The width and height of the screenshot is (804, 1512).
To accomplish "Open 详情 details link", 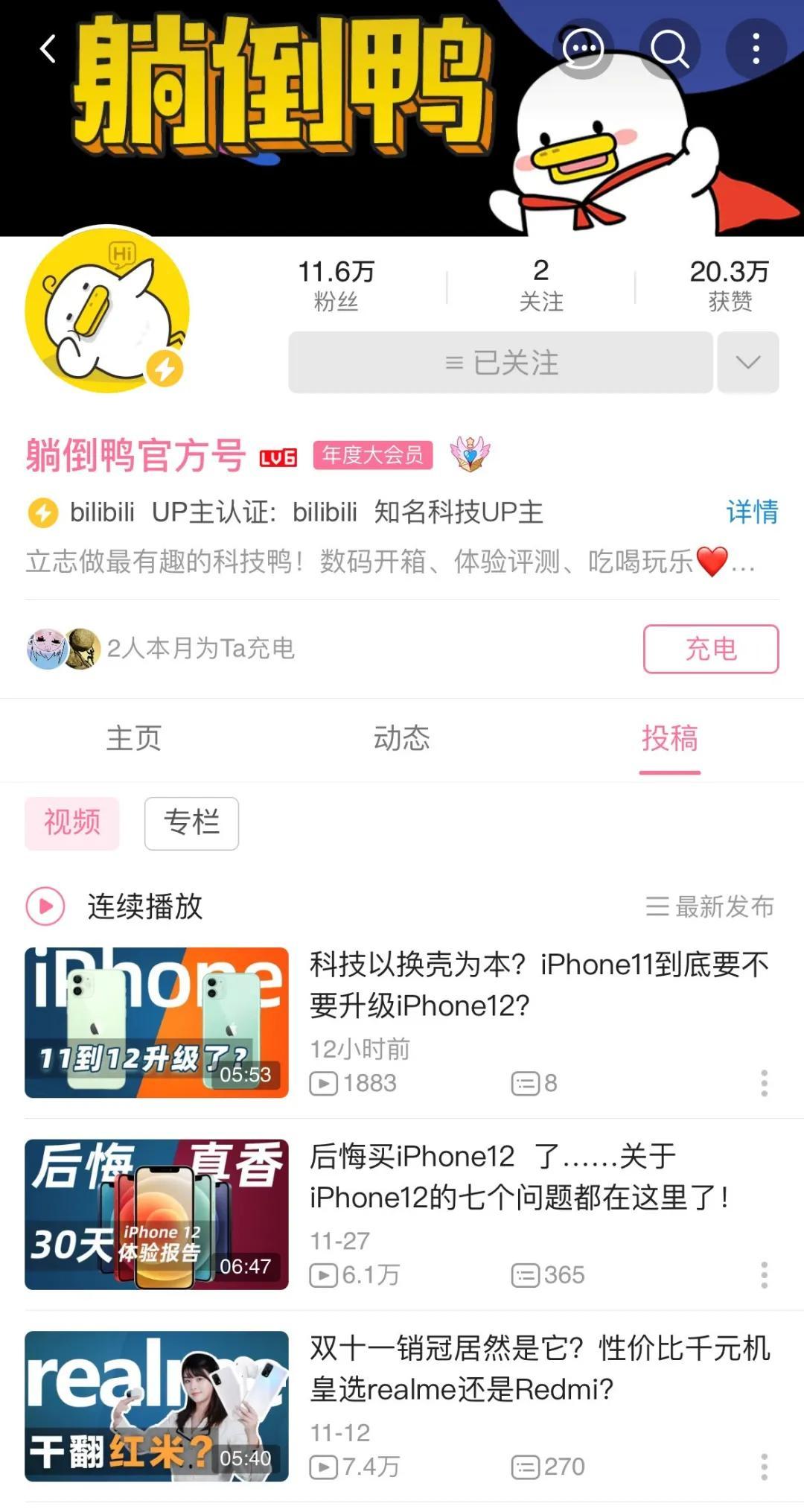I will (752, 512).
